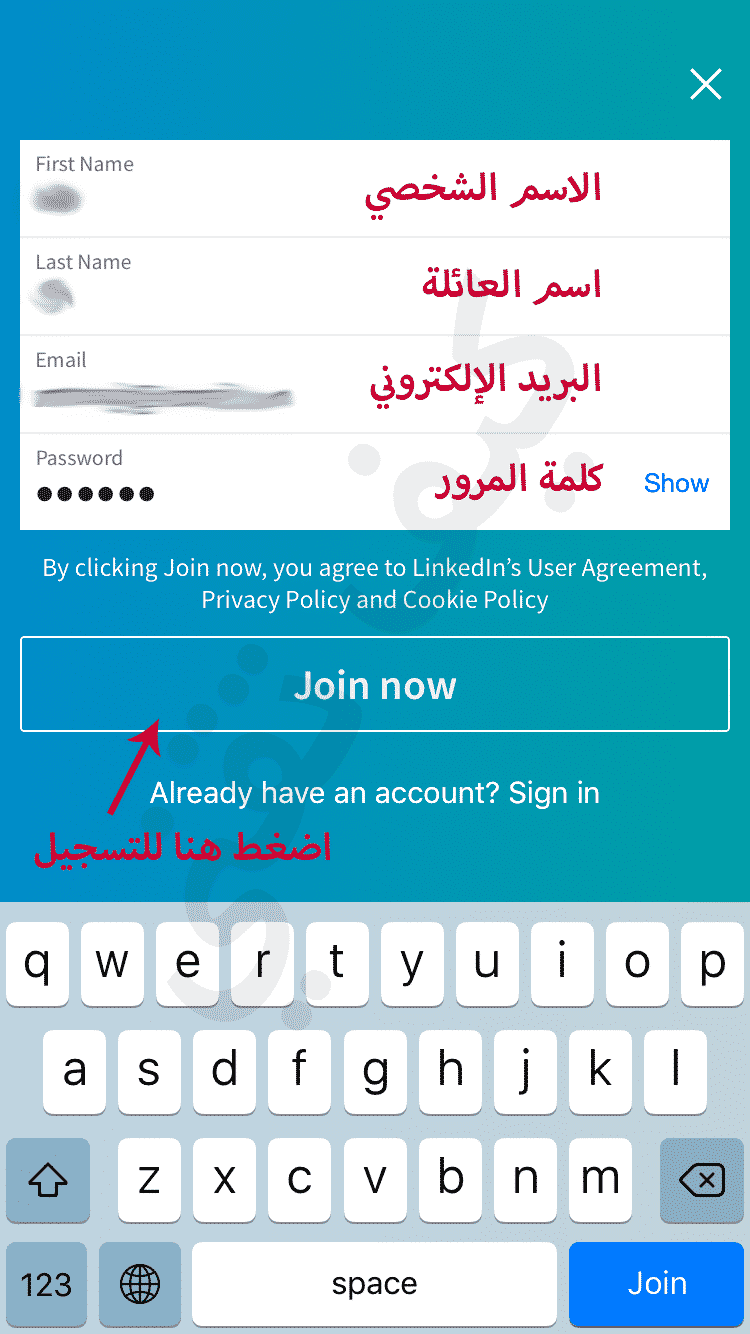Image resolution: width=750 pixels, height=1334 pixels.
Task: Edit the First Name field
Action: tap(375, 188)
